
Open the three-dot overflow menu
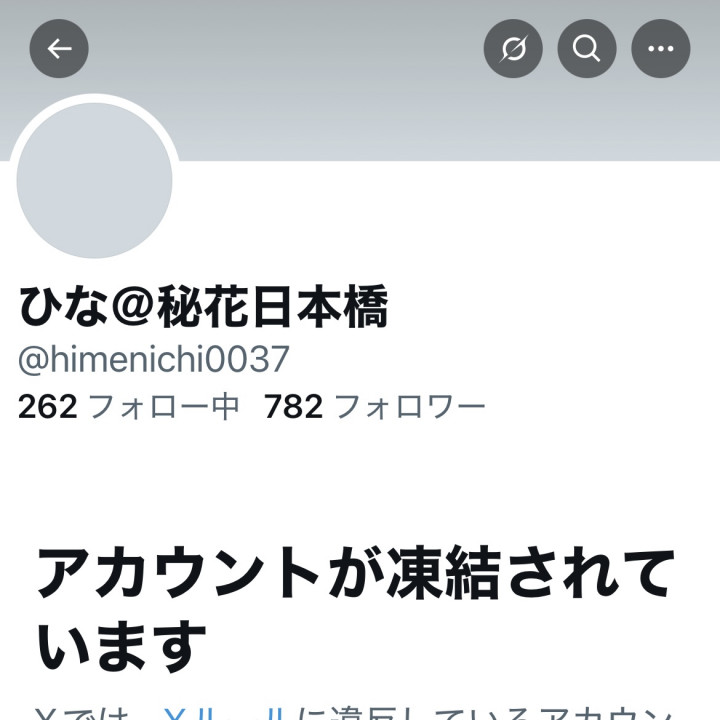click(661, 49)
